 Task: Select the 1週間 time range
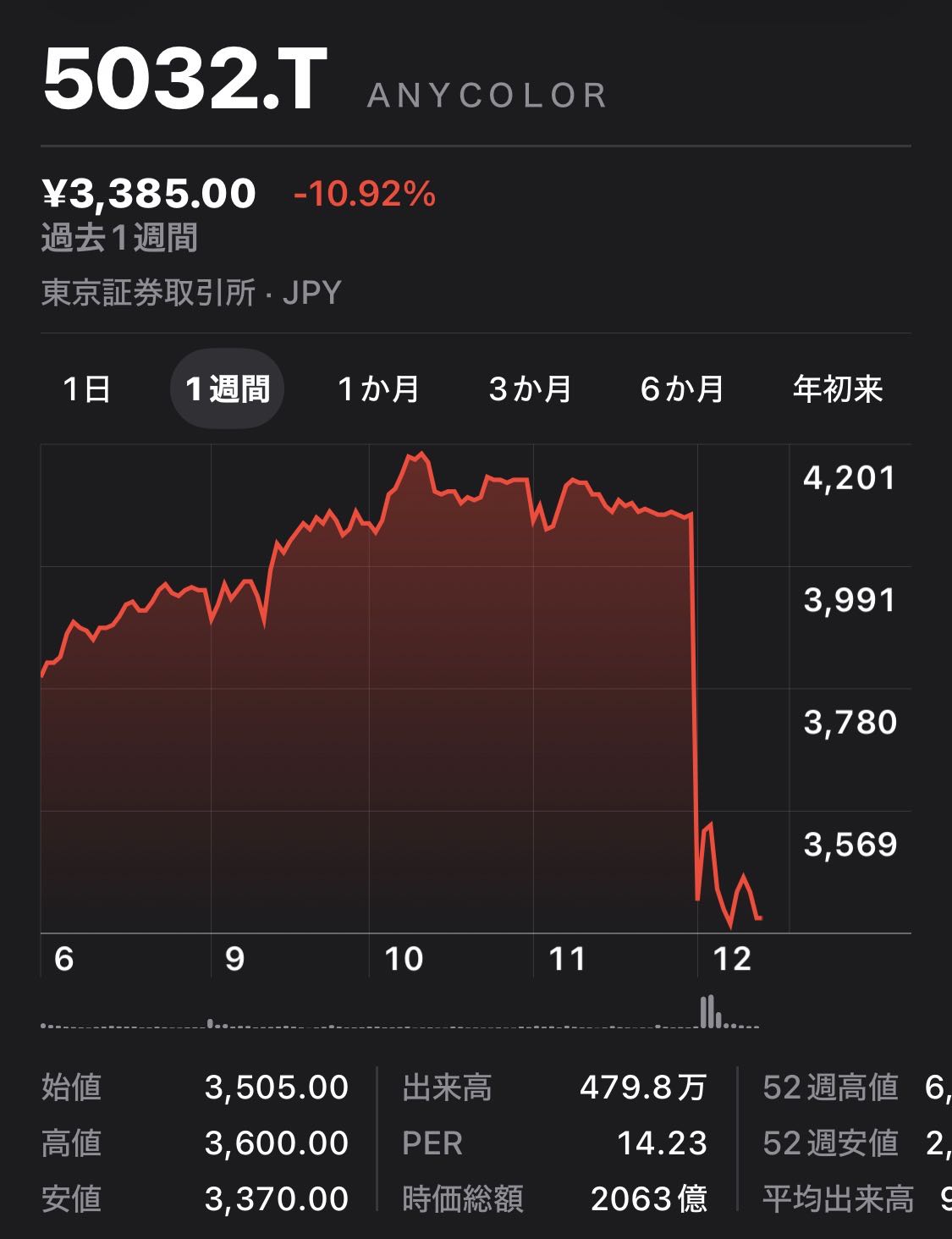coord(228,389)
